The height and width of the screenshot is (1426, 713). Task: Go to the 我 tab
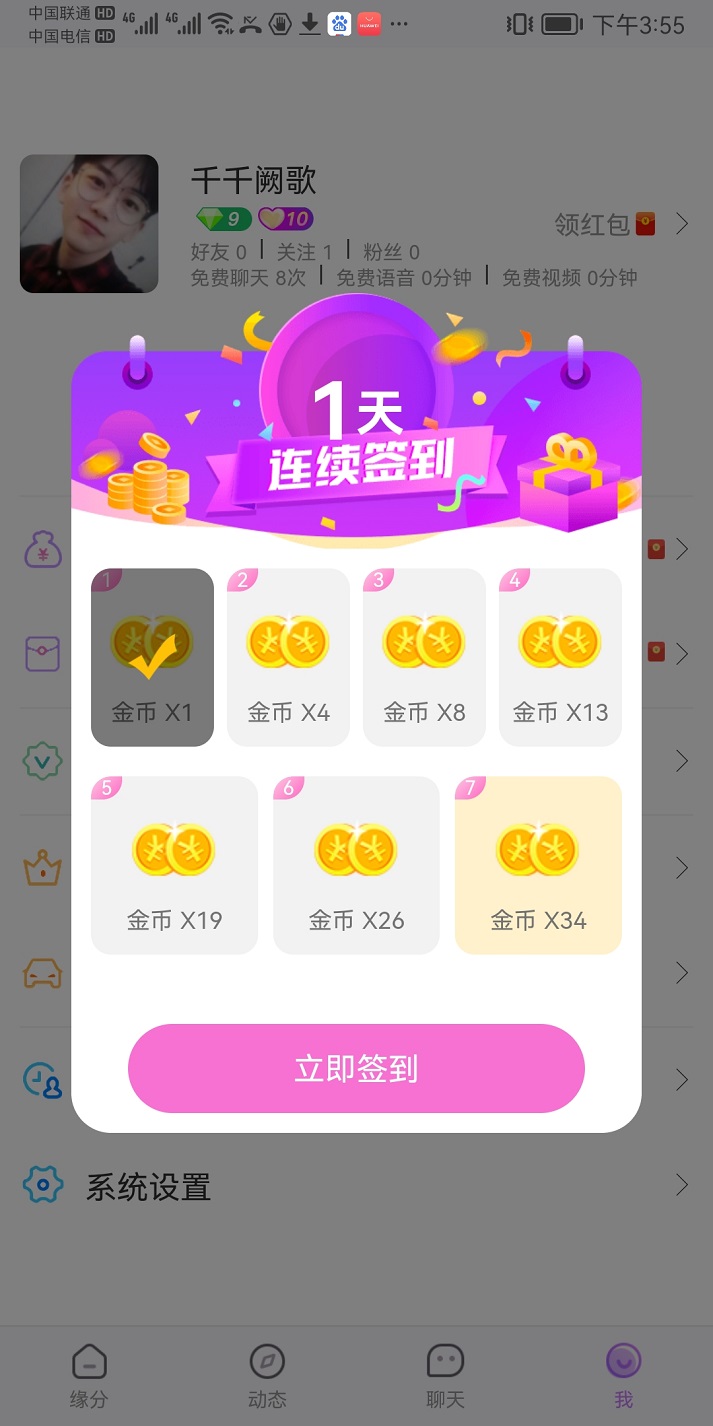624,1376
